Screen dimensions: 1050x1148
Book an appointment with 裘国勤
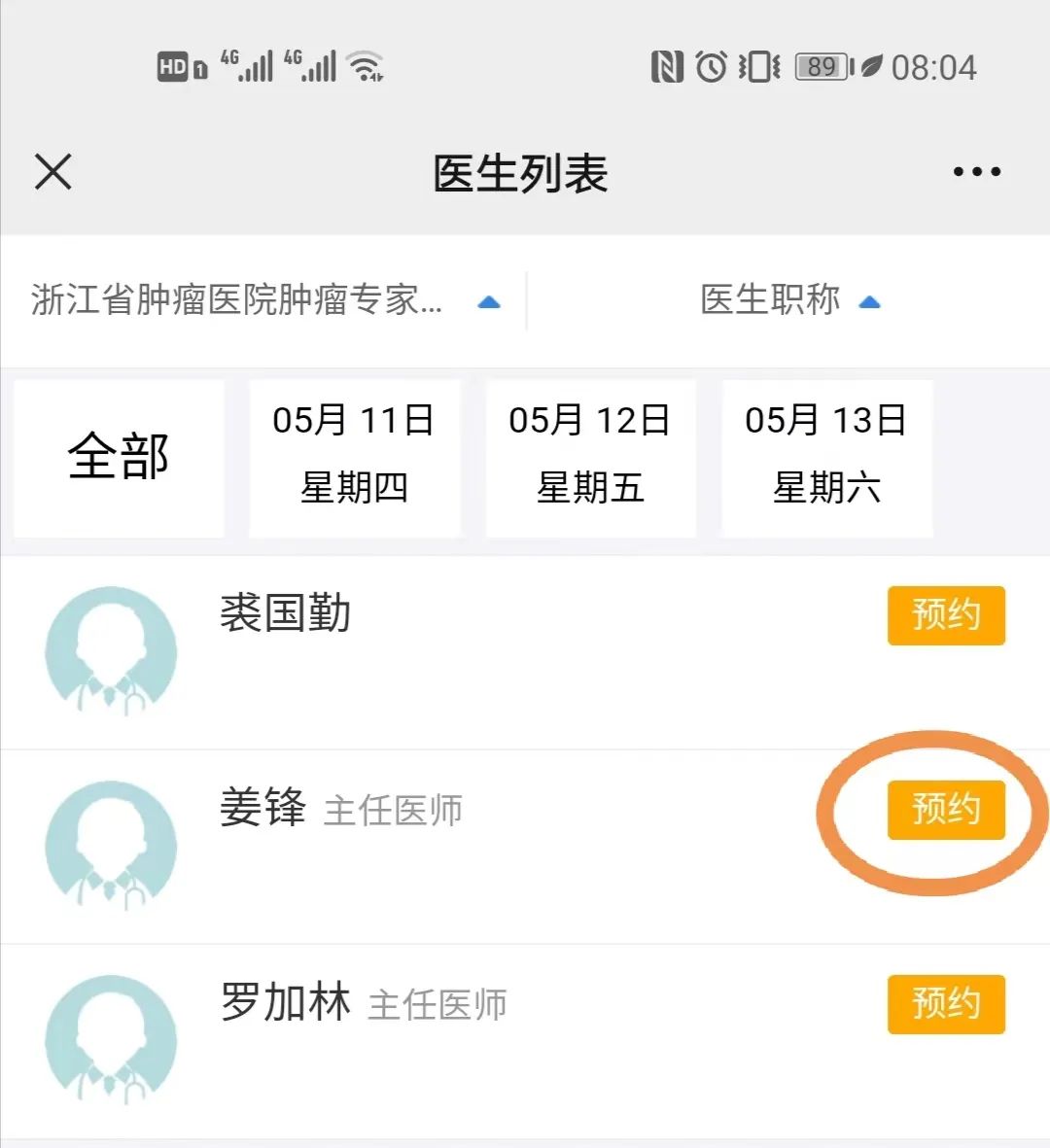click(945, 615)
